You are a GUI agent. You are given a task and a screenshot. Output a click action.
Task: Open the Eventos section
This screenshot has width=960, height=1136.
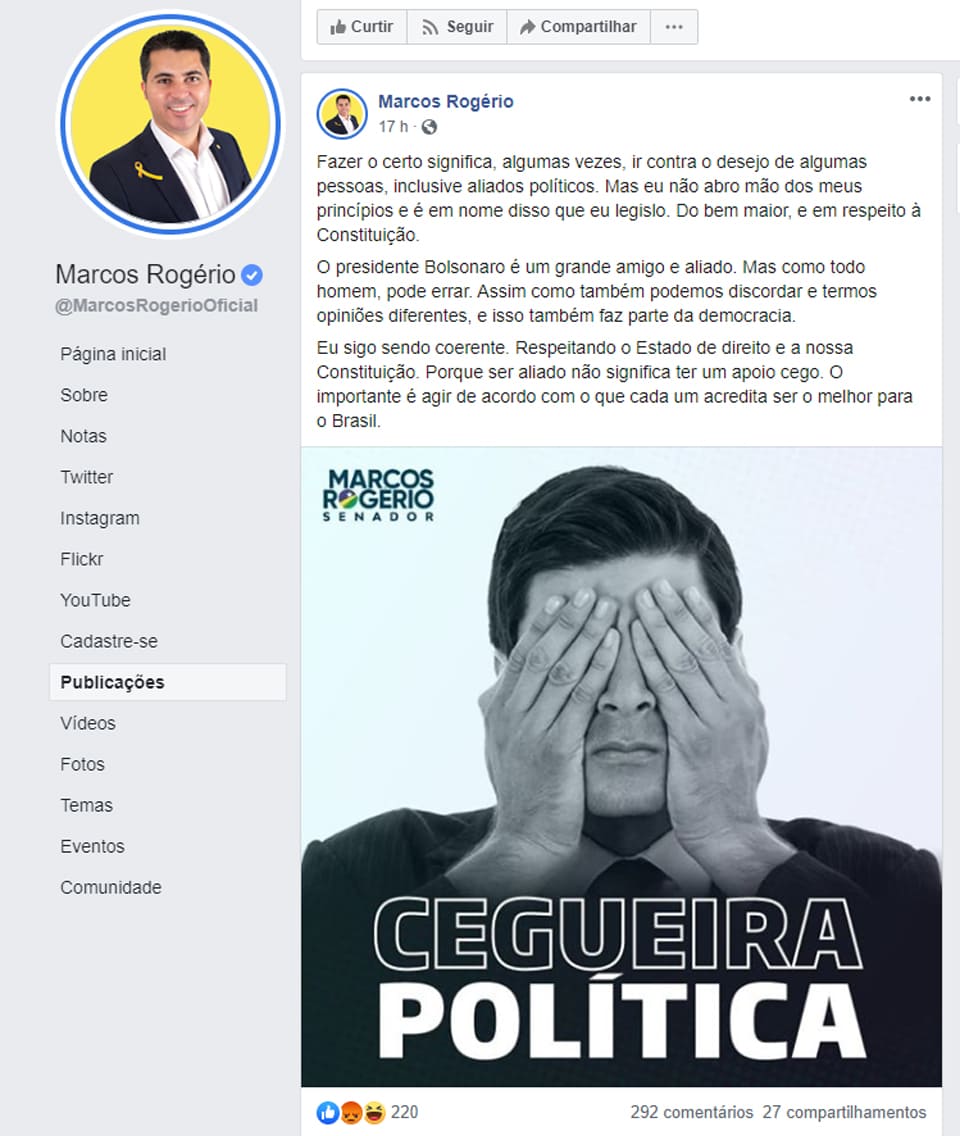(92, 846)
